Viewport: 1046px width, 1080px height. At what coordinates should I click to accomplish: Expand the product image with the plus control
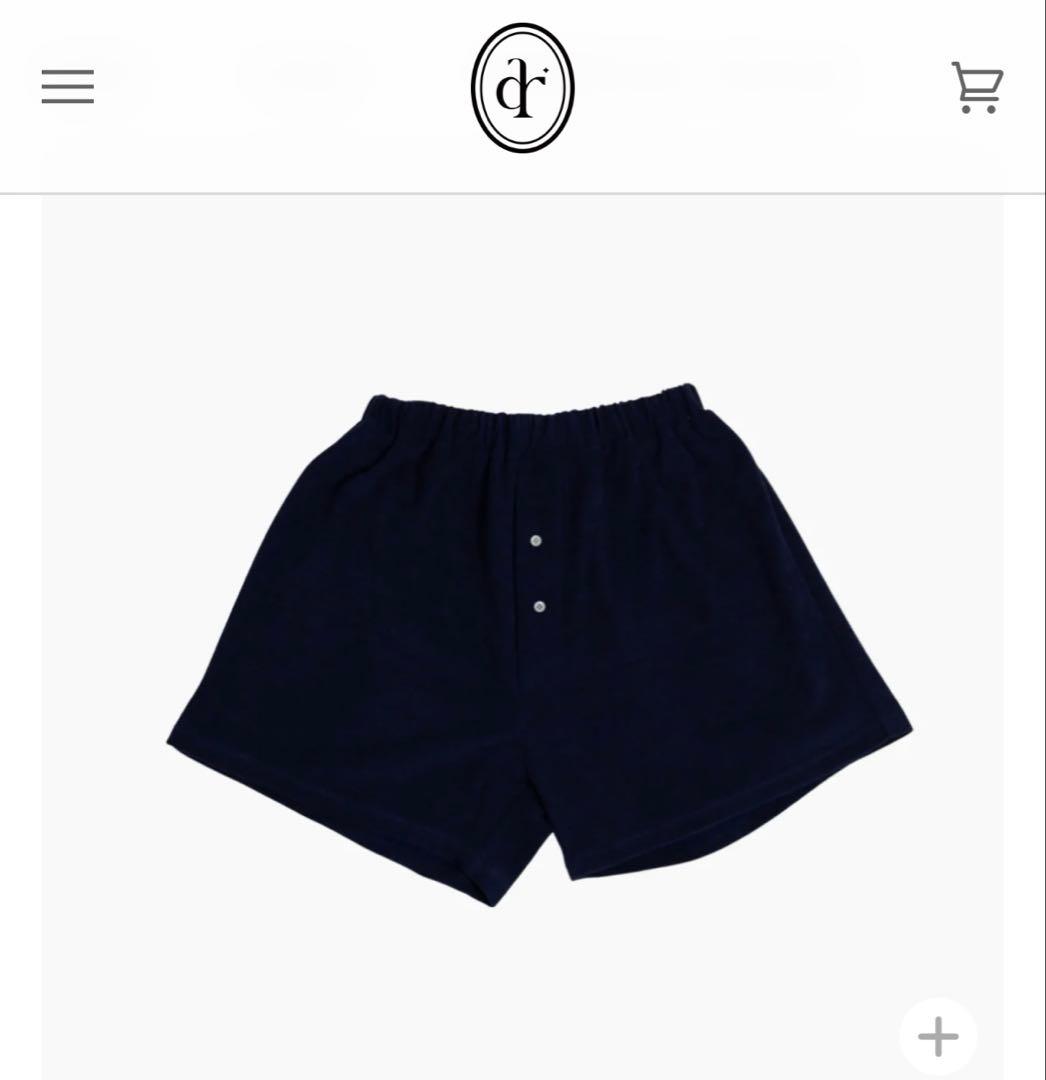coord(936,1035)
